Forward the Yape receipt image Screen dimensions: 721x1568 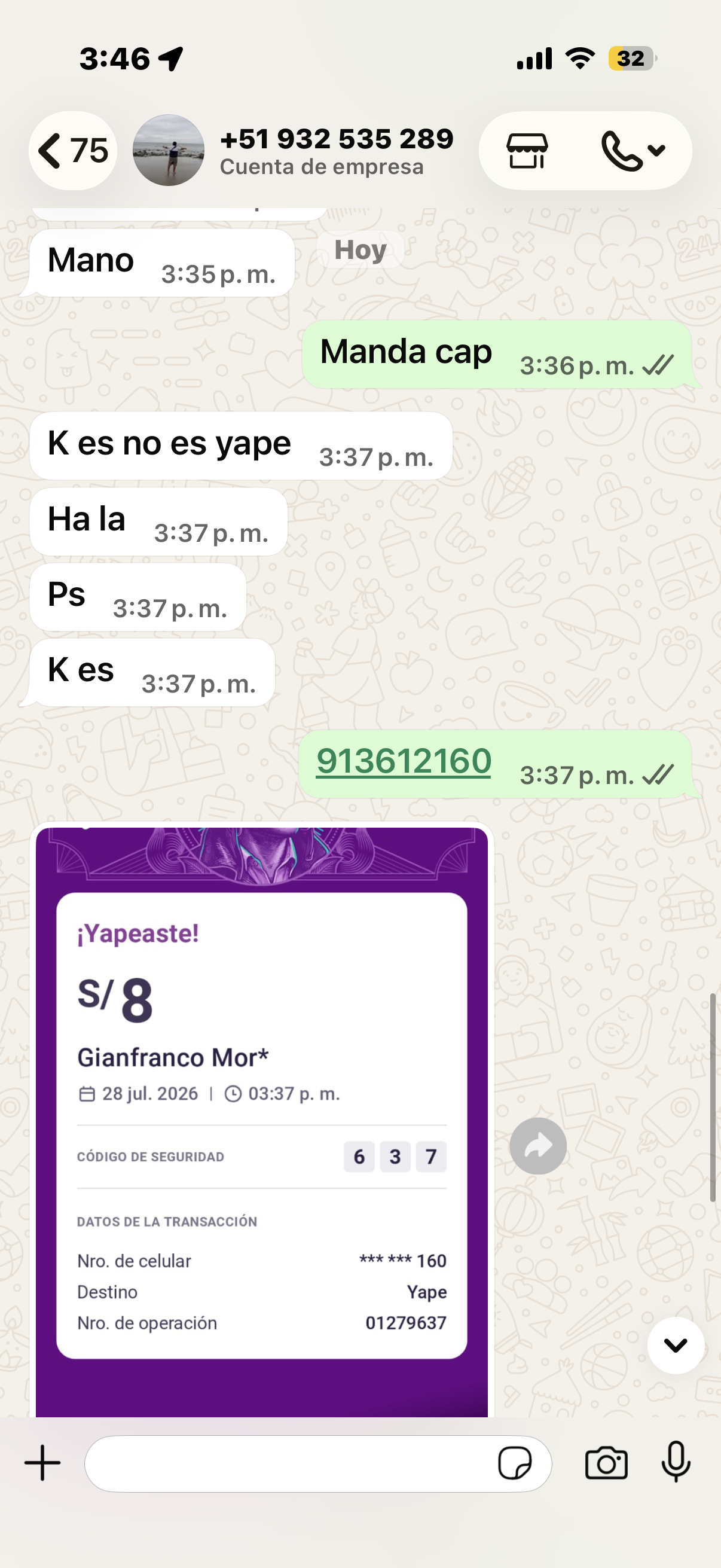(x=538, y=1146)
